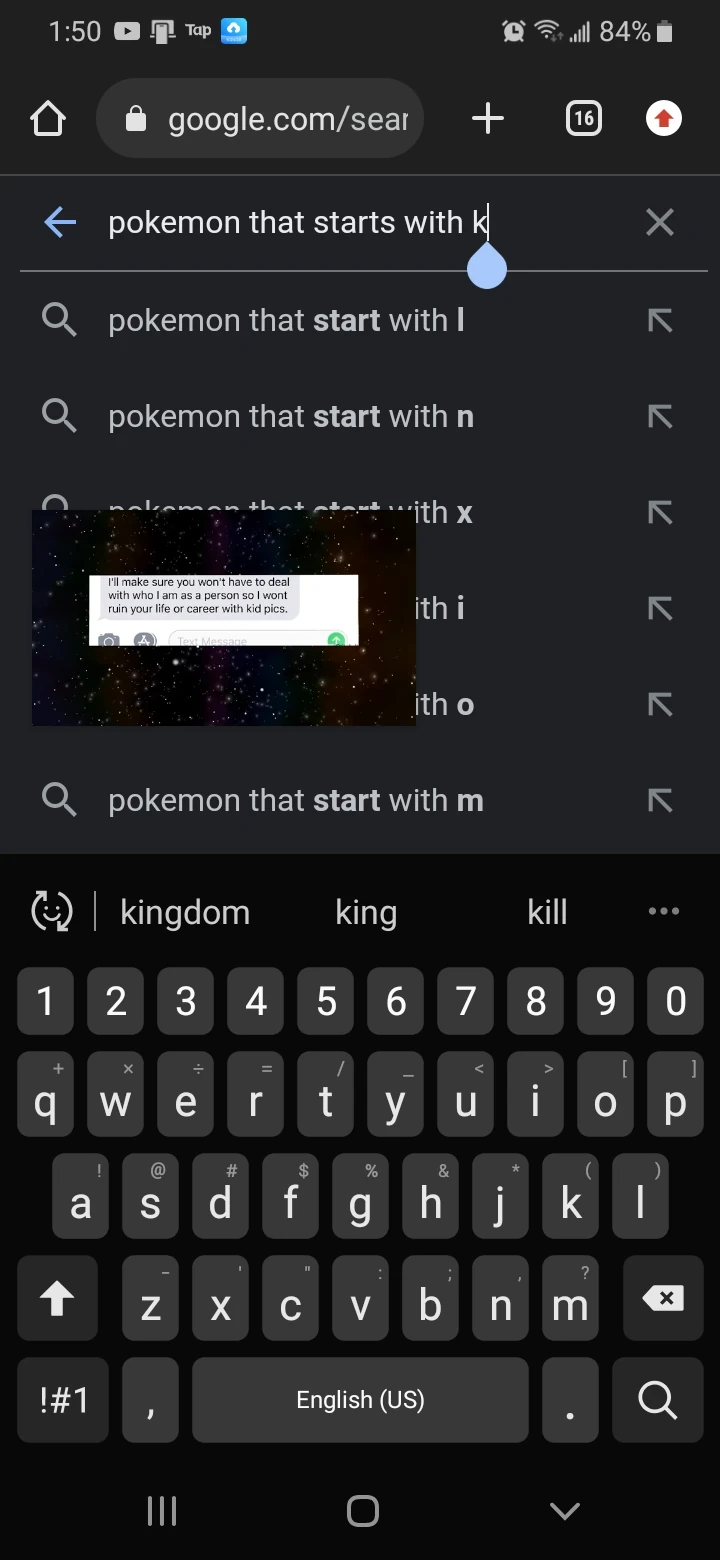
Task: Open the keyboard emoji and sticker button
Action: coord(52,911)
